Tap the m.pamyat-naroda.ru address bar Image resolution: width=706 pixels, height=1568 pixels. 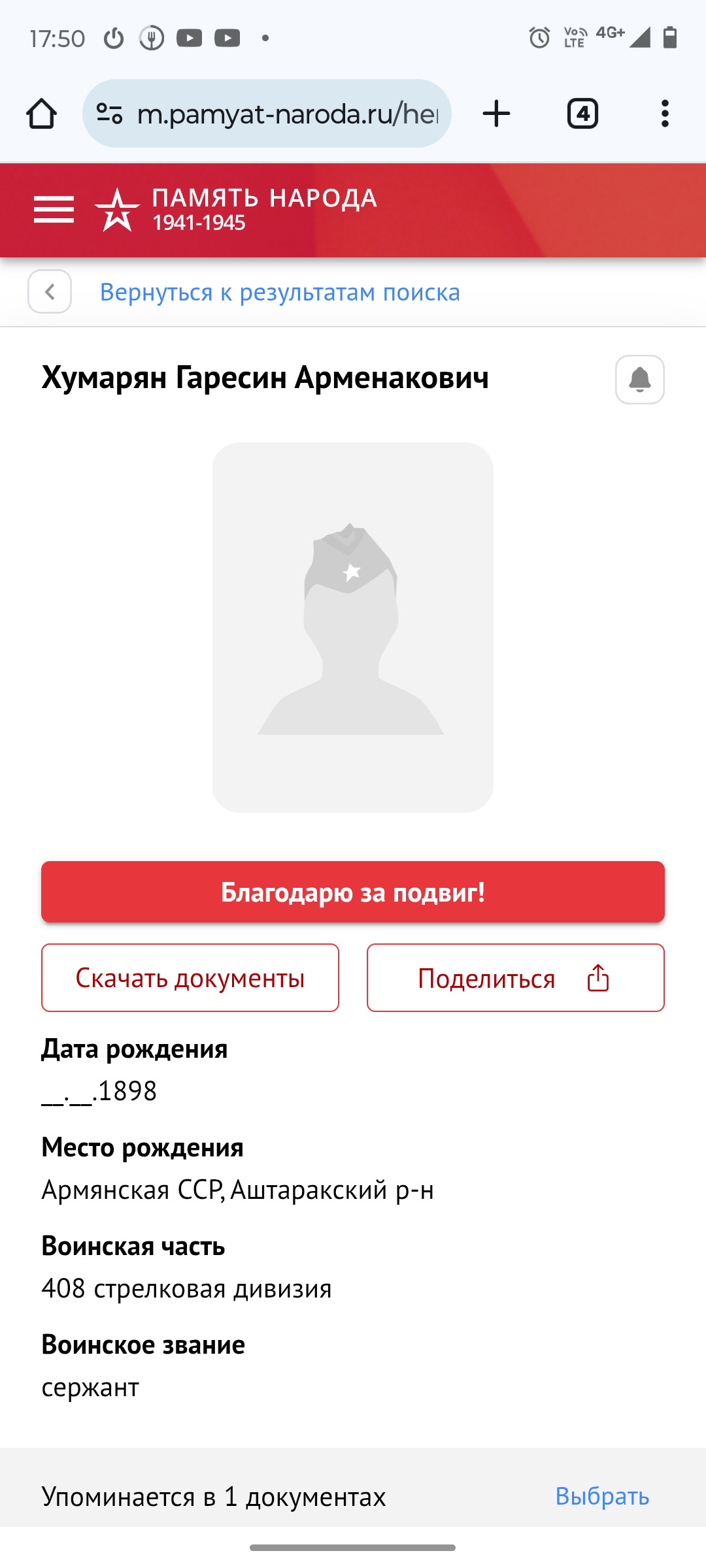click(x=267, y=114)
